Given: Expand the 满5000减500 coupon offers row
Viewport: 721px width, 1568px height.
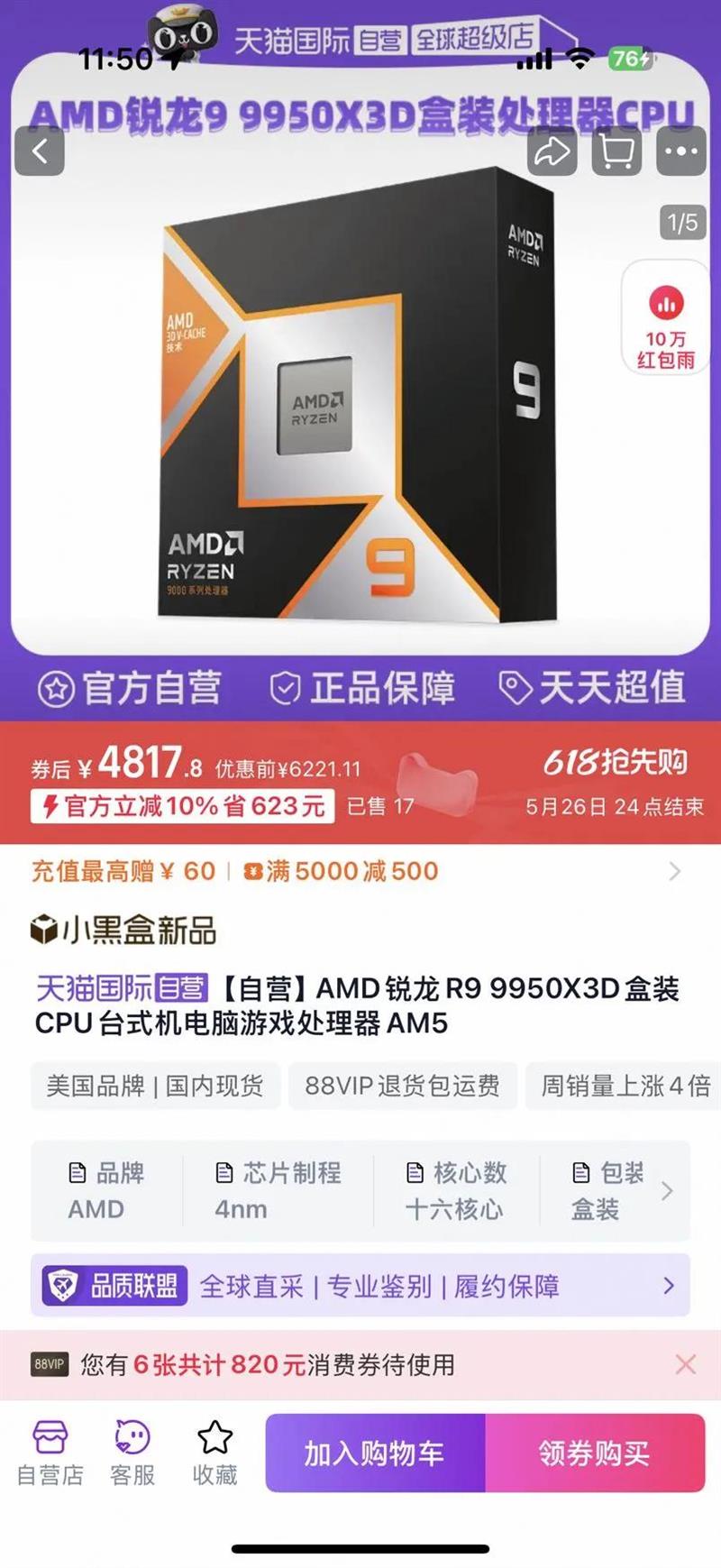Looking at the screenshot, I should click(673, 871).
